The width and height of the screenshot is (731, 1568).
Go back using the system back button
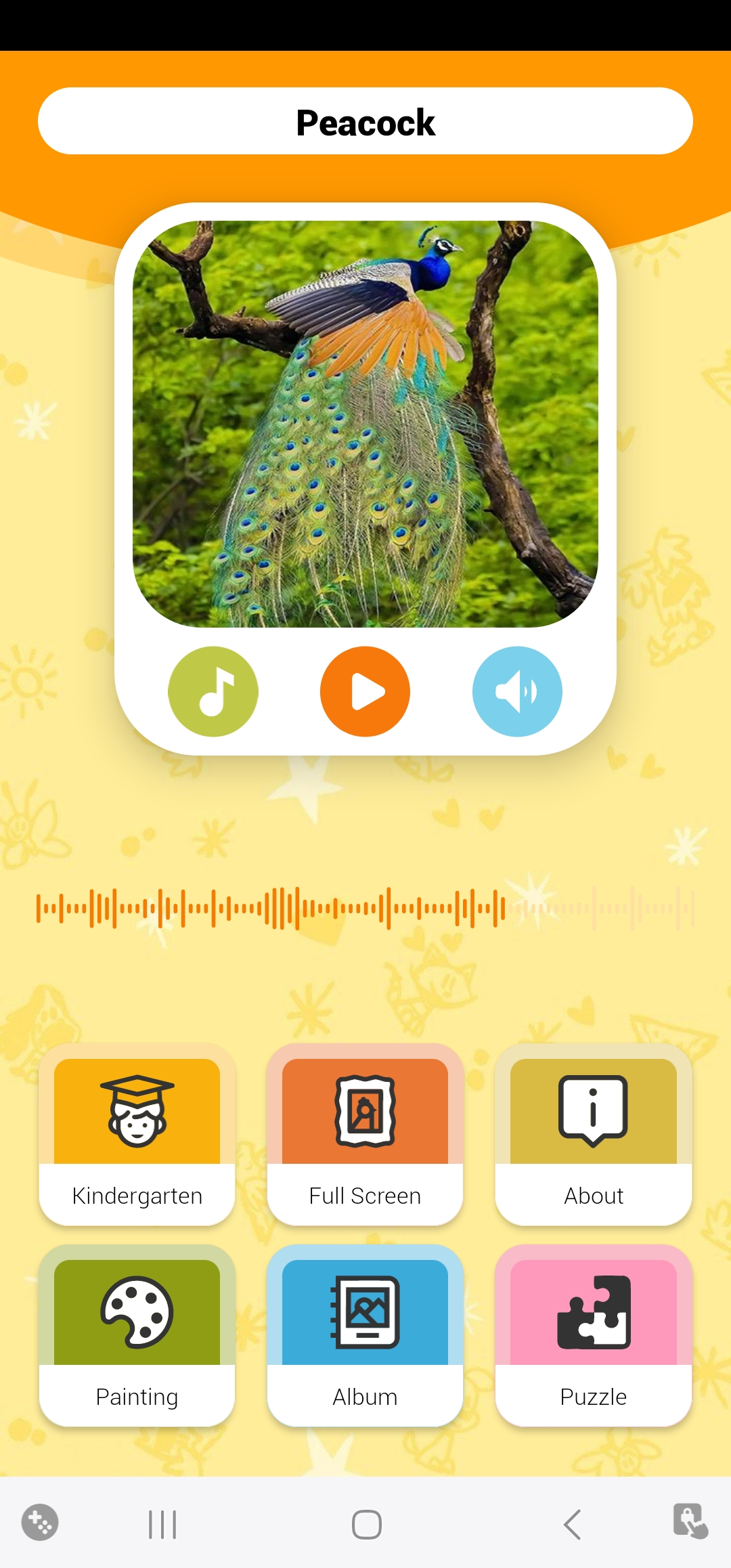pos(572,1525)
